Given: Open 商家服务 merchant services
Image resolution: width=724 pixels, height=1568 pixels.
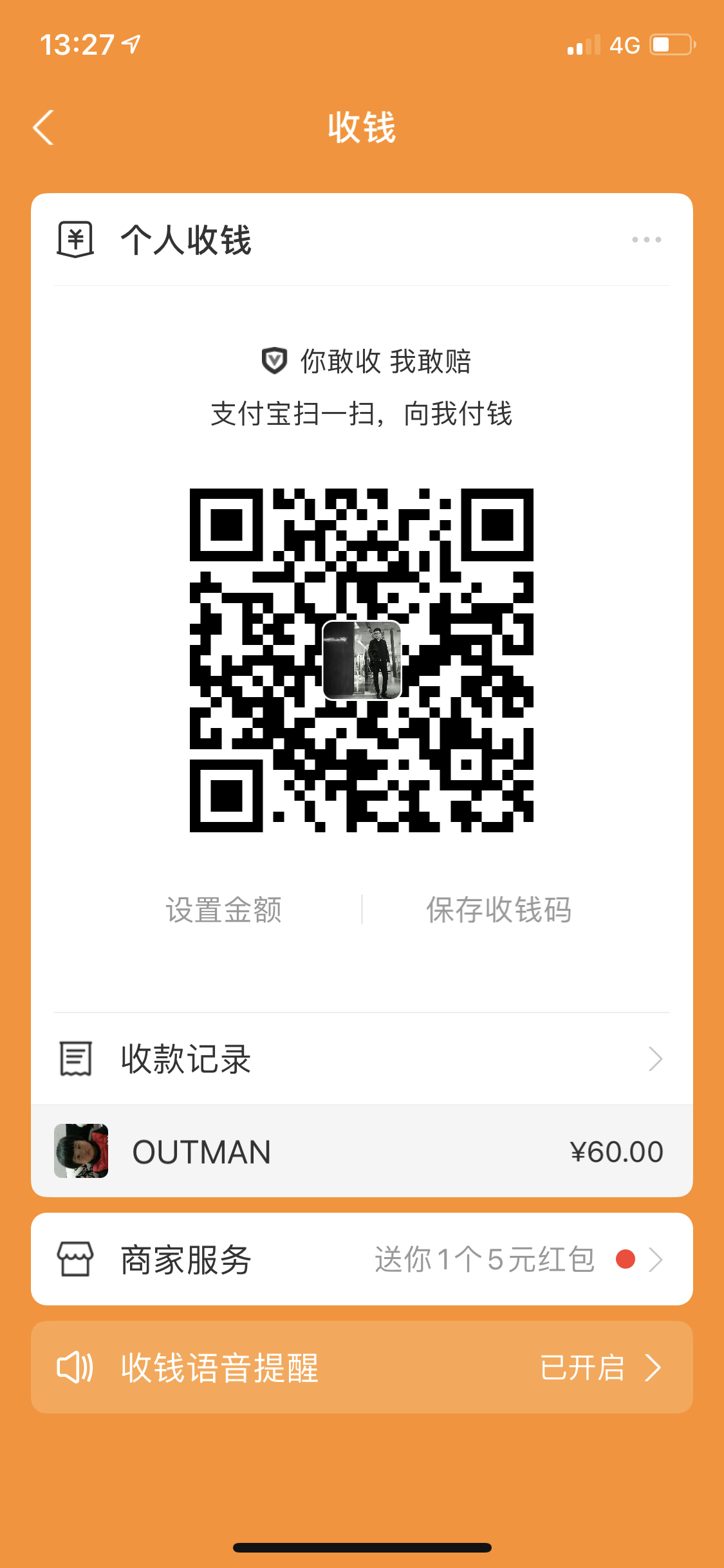Looking at the screenshot, I should (x=362, y=1259).
